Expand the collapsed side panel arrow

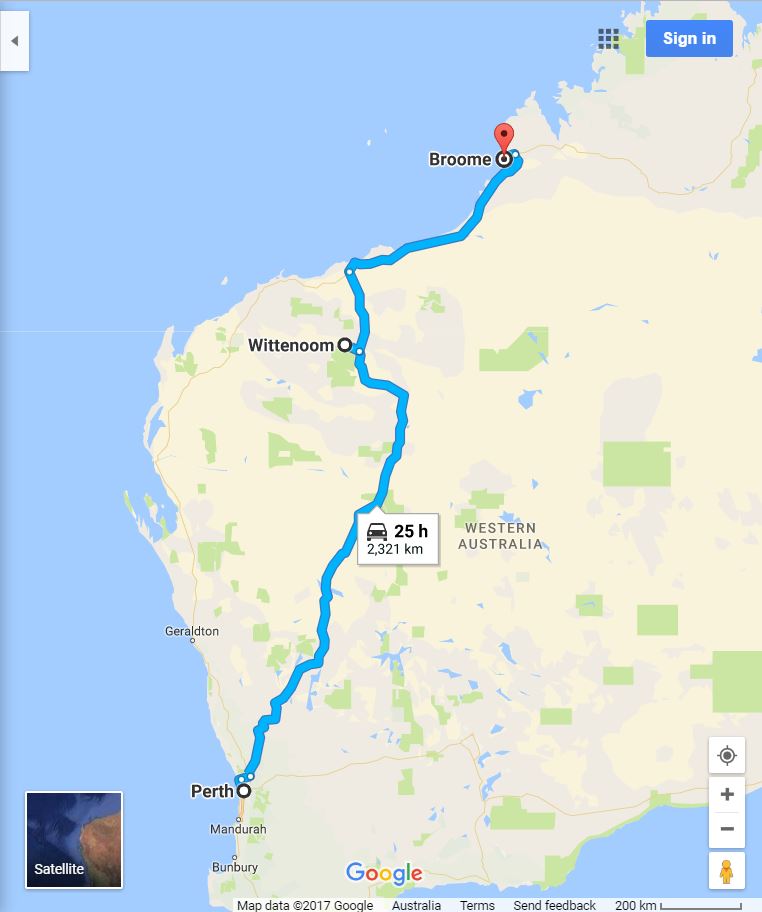tap(14, 42)
